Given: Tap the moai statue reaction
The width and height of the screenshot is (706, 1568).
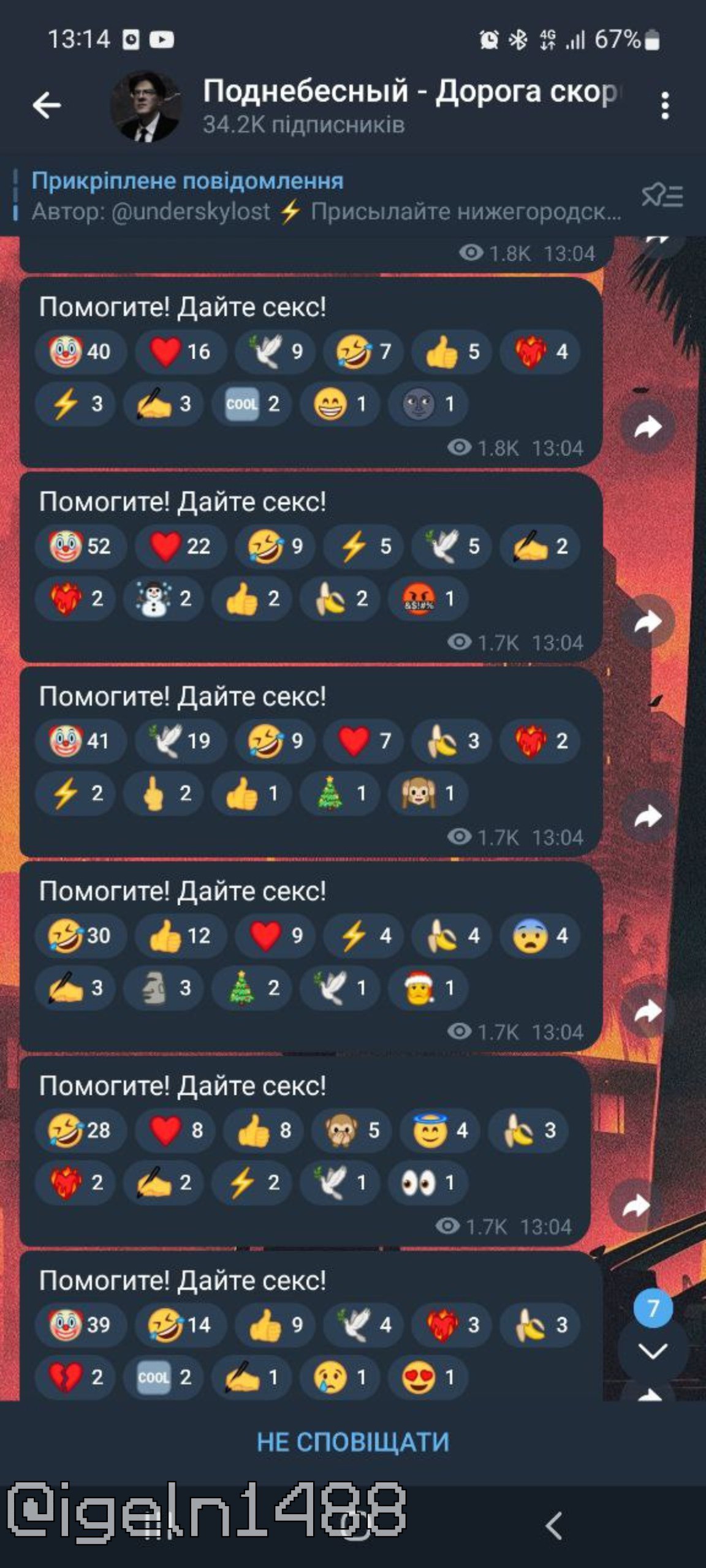Looking at the screenshot, I should tap(163, 988).
